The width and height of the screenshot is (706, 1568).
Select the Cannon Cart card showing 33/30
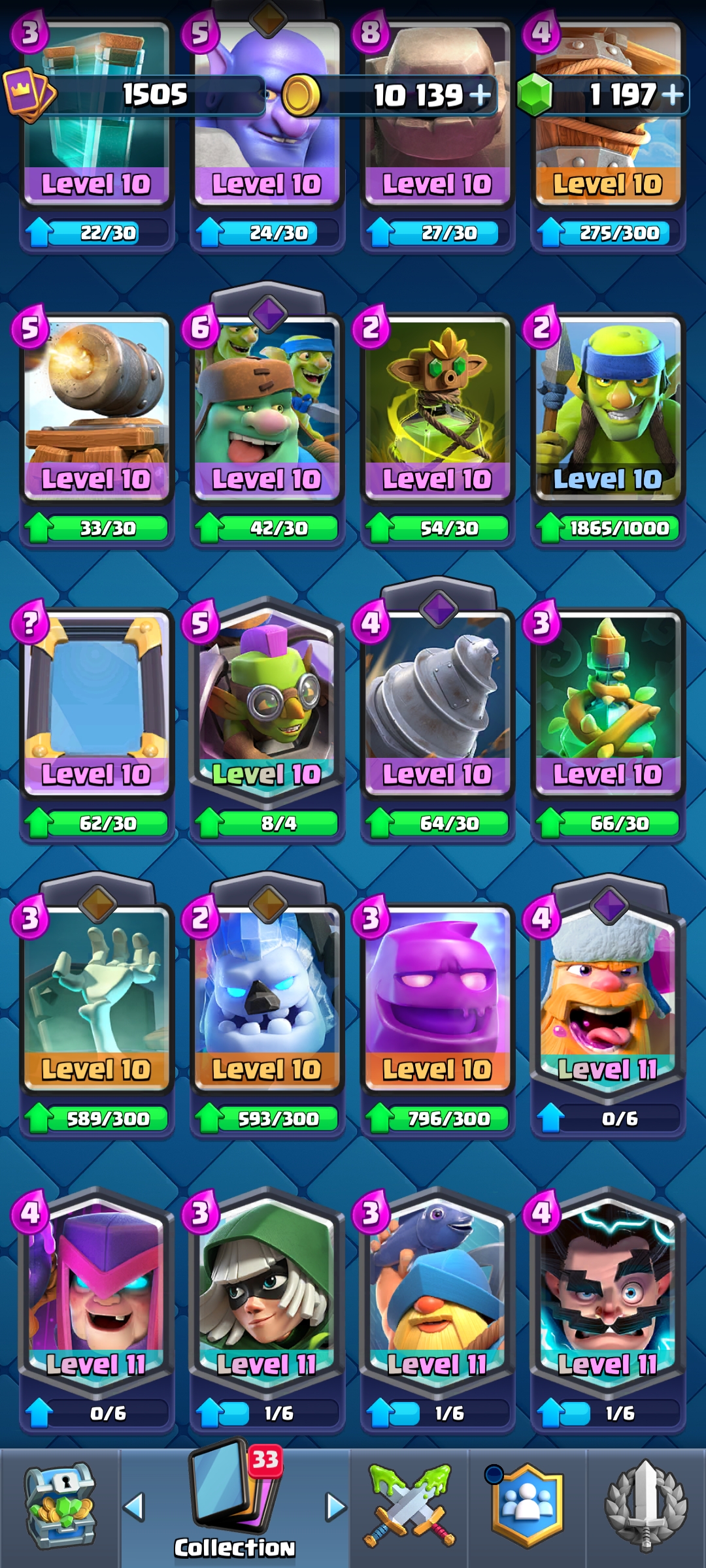click(x=97, y=428)
